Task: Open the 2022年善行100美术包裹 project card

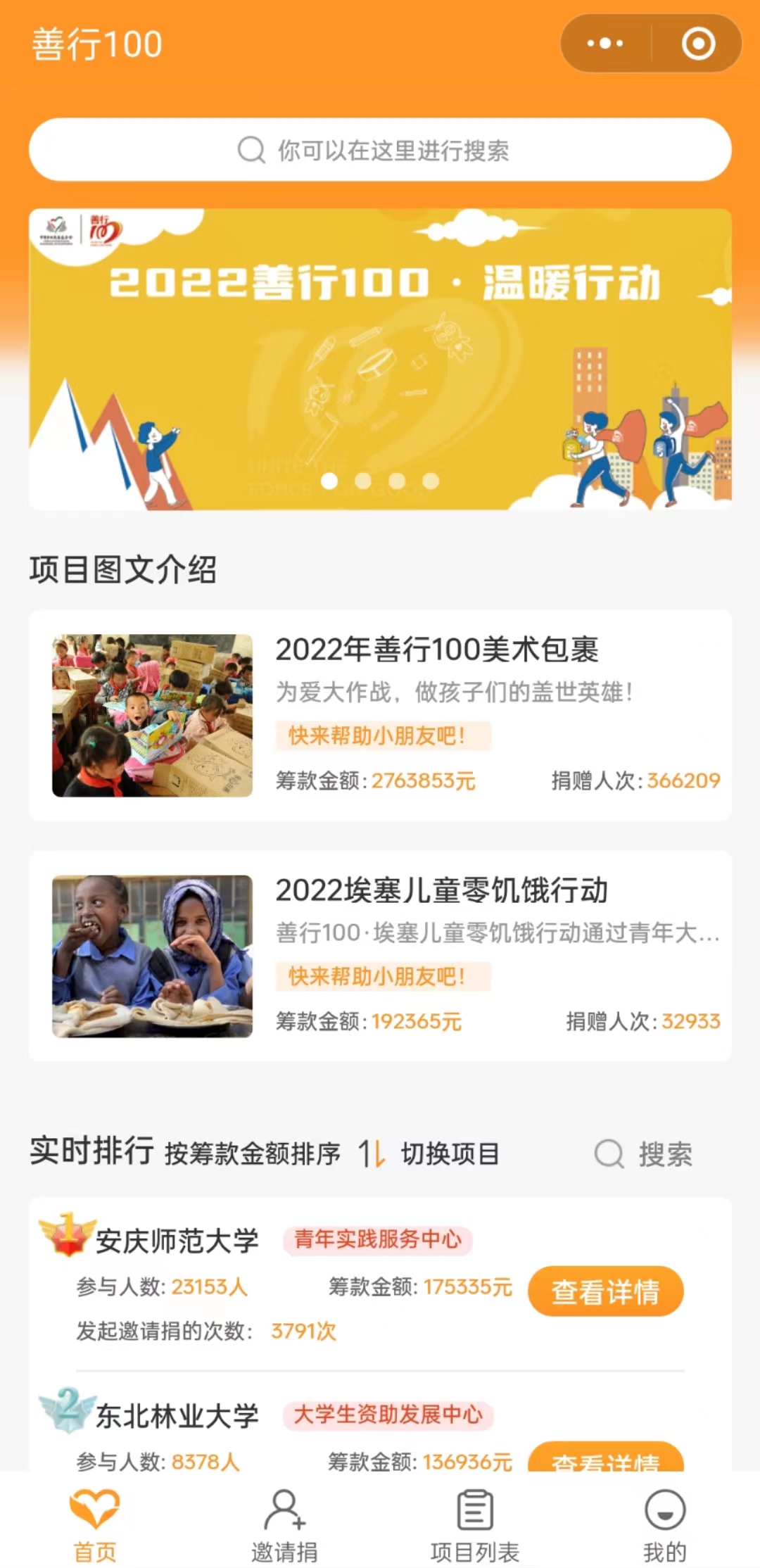Action: pos(380,715)
